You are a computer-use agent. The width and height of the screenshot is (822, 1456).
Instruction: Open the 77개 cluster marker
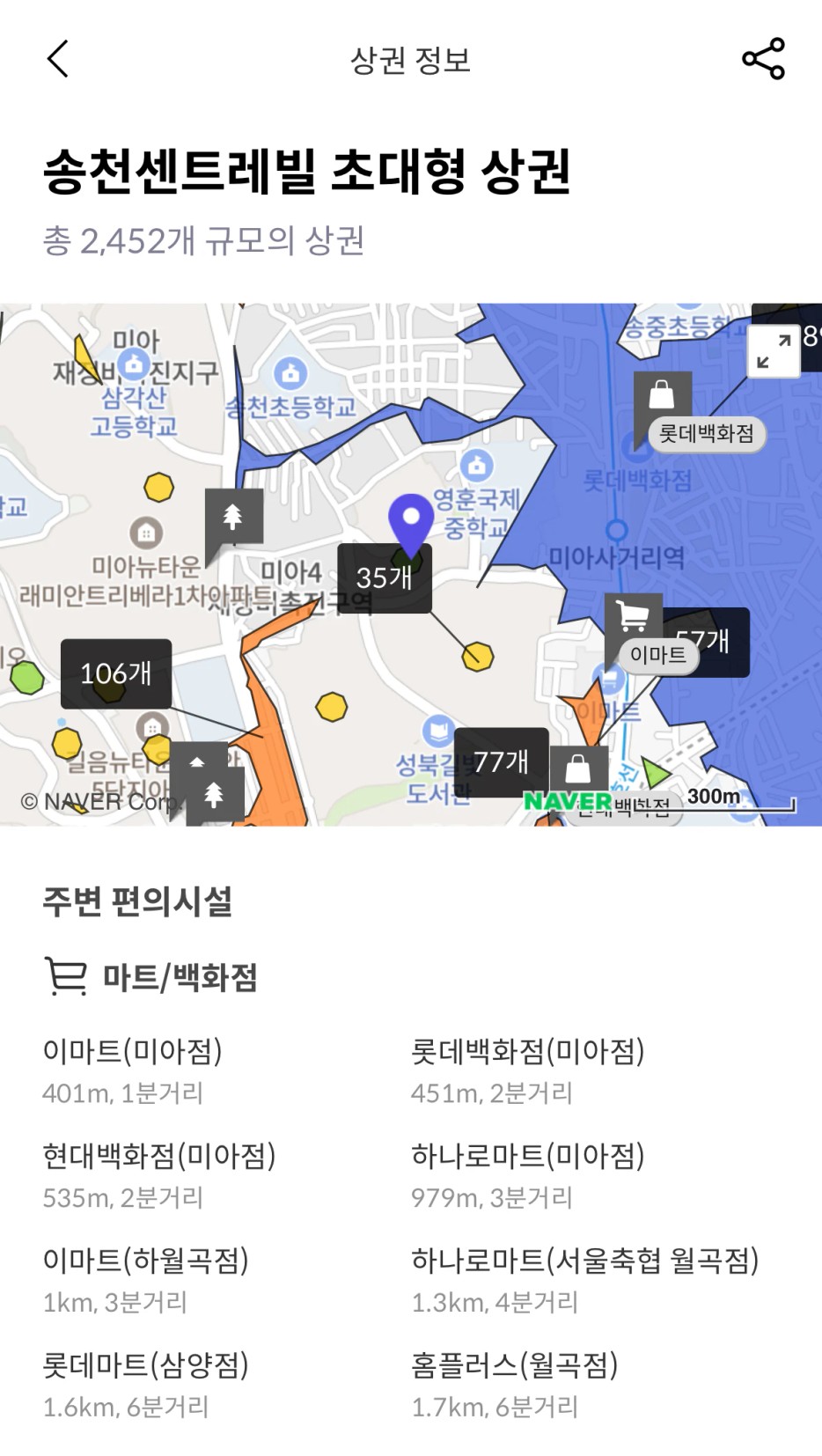[502, 761]
